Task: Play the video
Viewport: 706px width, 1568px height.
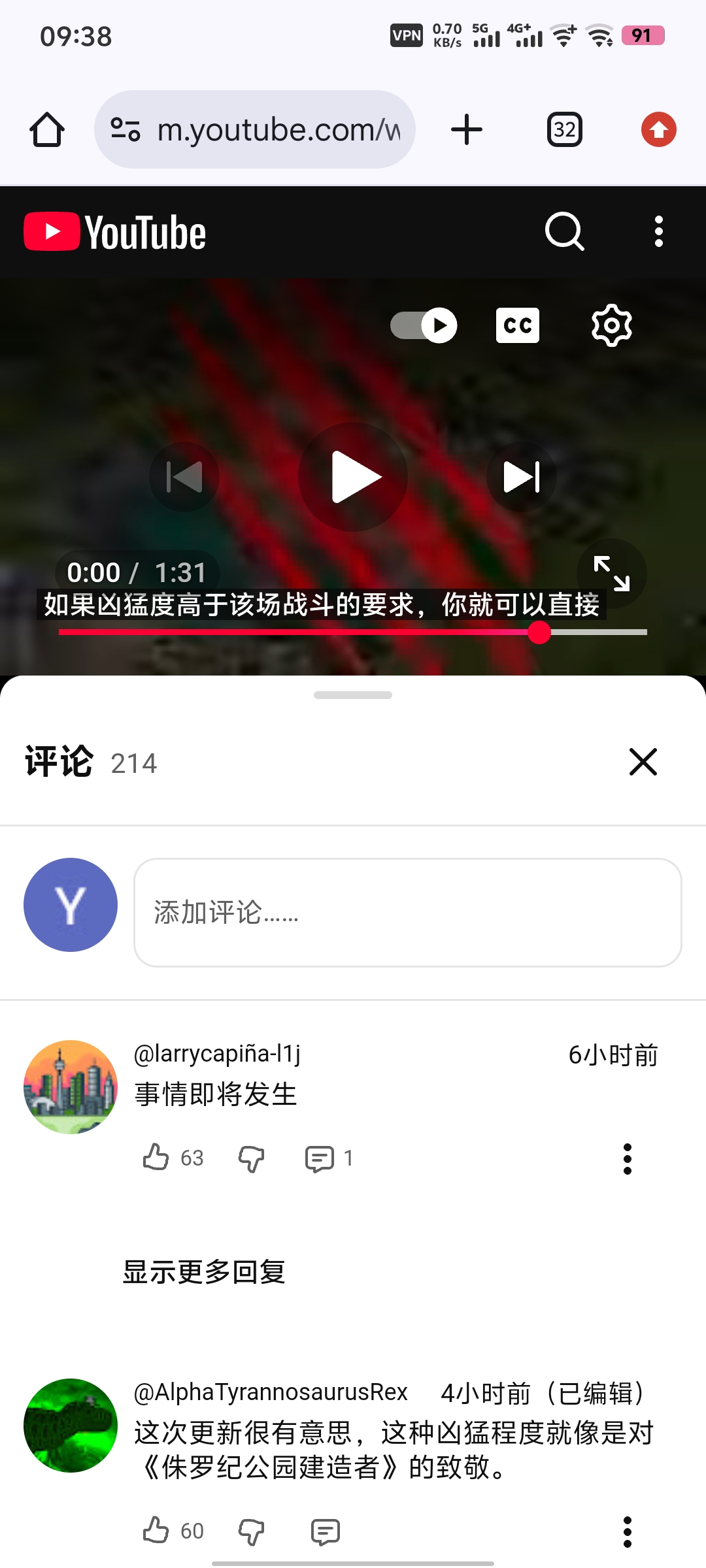Action: tap(353, 477)
